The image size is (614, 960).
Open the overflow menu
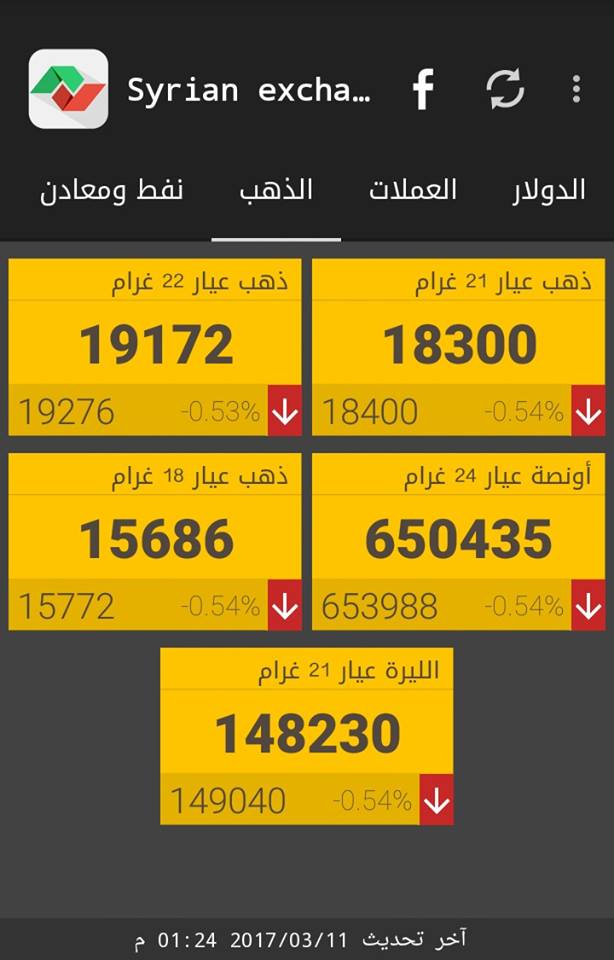click(576, 90)
